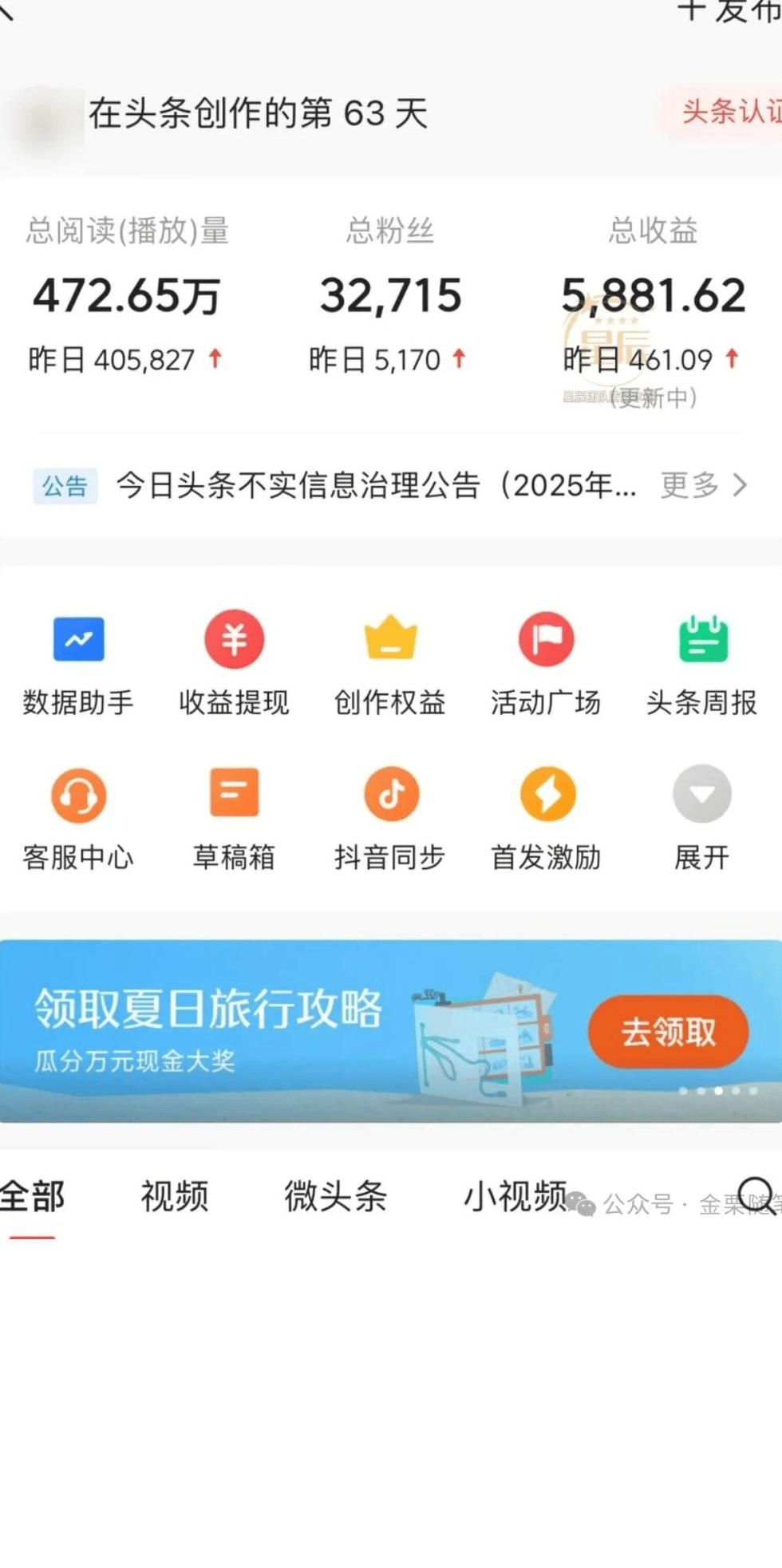Viewport: 782px width, 1568px height.
Task: Switch to the 微头条 tab
Action: (x=335, y=1196)
